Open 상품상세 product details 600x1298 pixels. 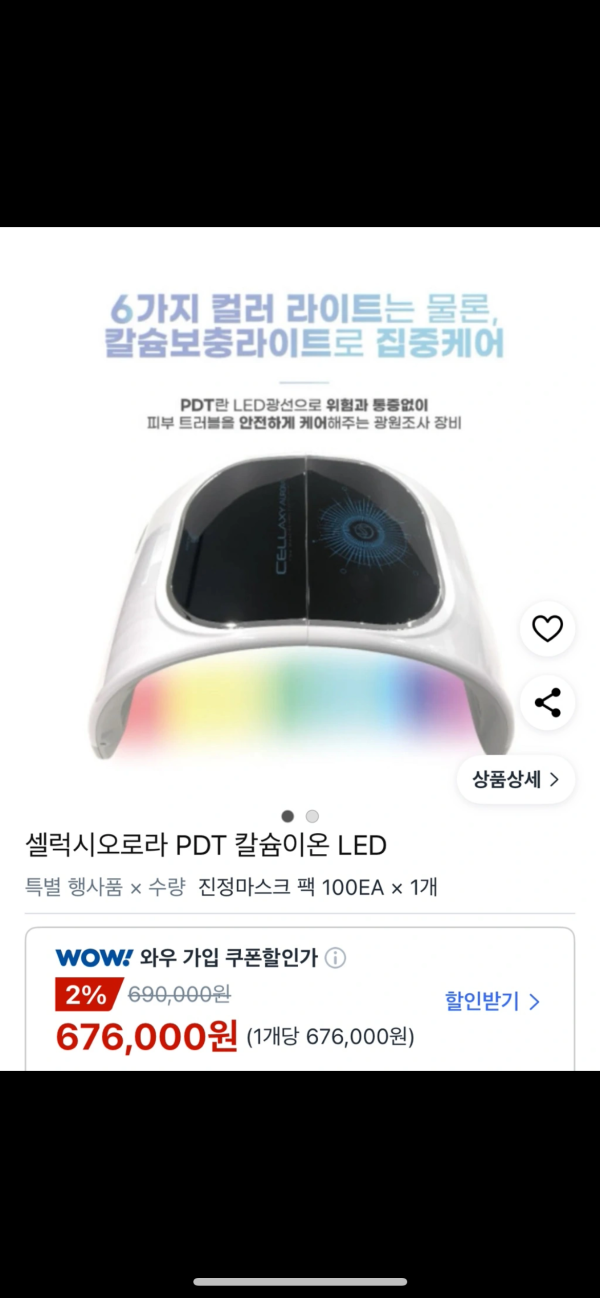(x=516, y=779)
